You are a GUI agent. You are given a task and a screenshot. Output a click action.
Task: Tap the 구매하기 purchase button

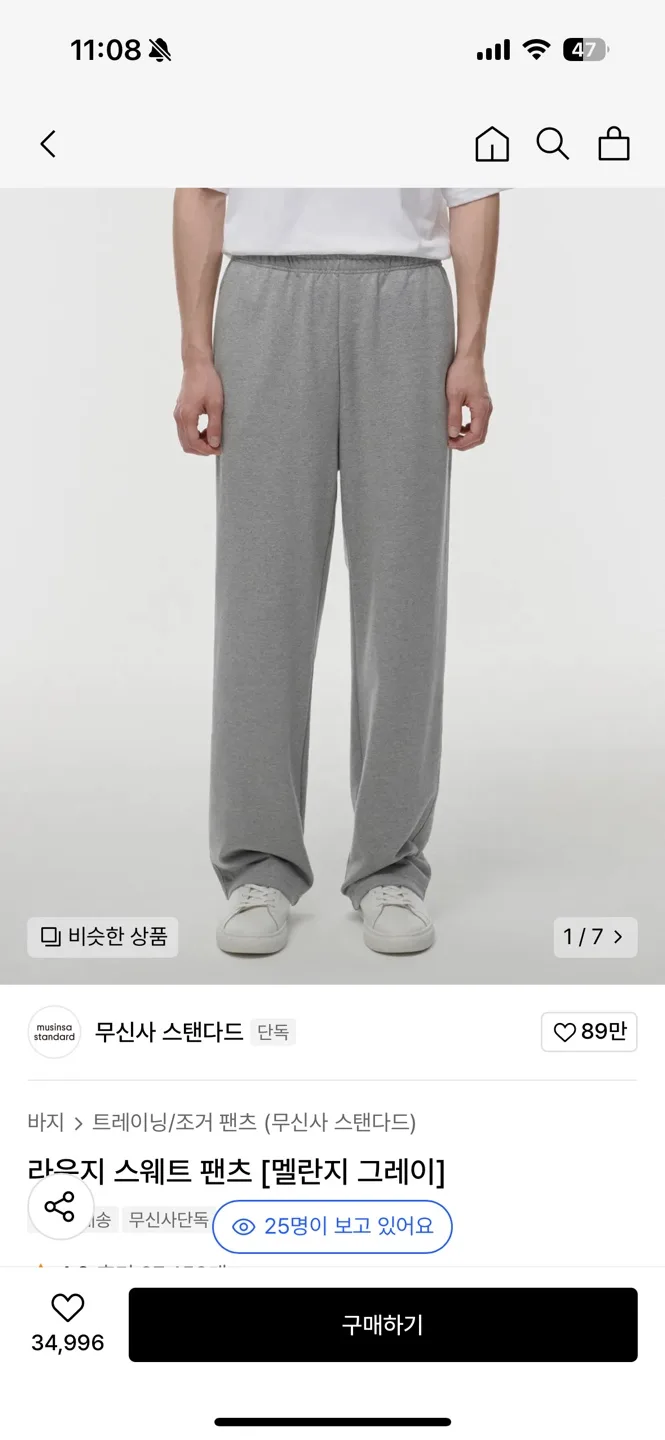point(383,1325)
